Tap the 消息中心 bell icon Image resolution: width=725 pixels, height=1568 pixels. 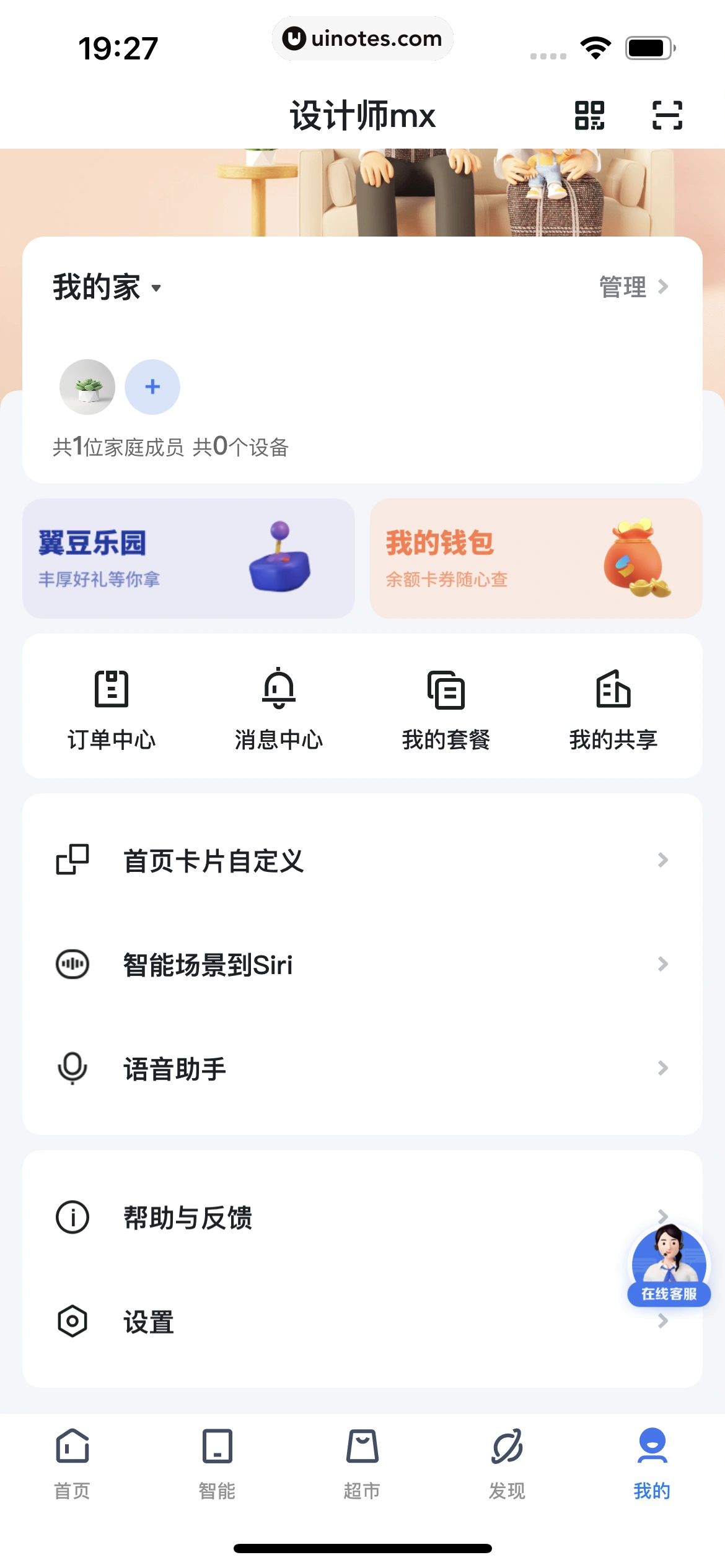tap(280, 689)
